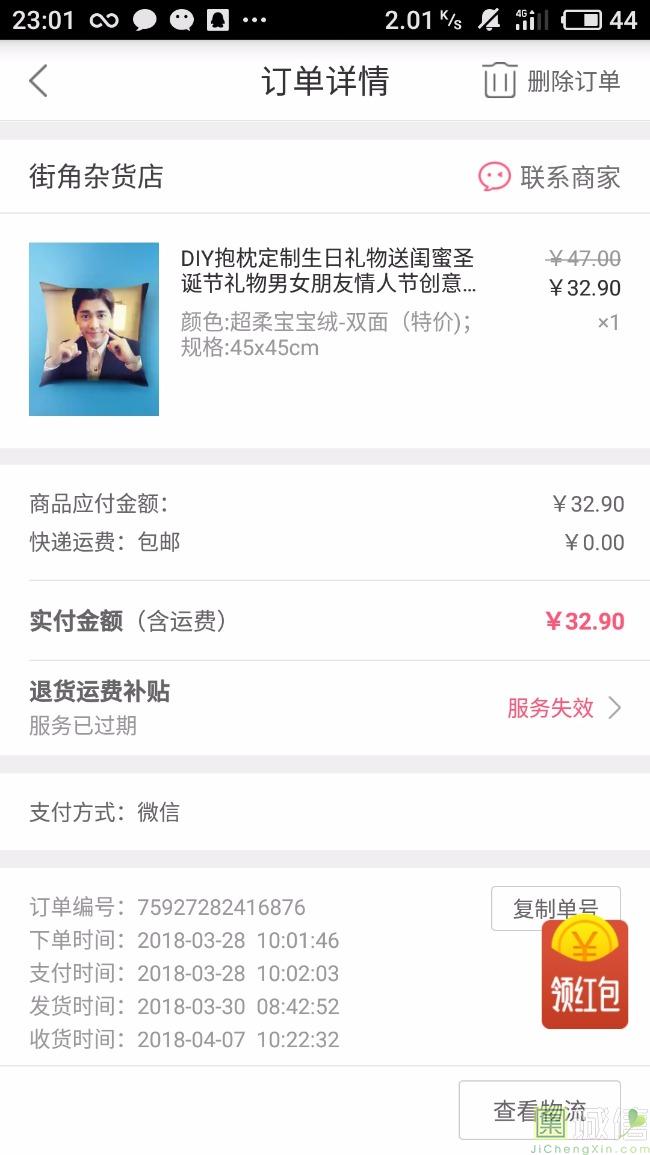
Task: Go back from the order details page
Action: click(x=38, y=81)
